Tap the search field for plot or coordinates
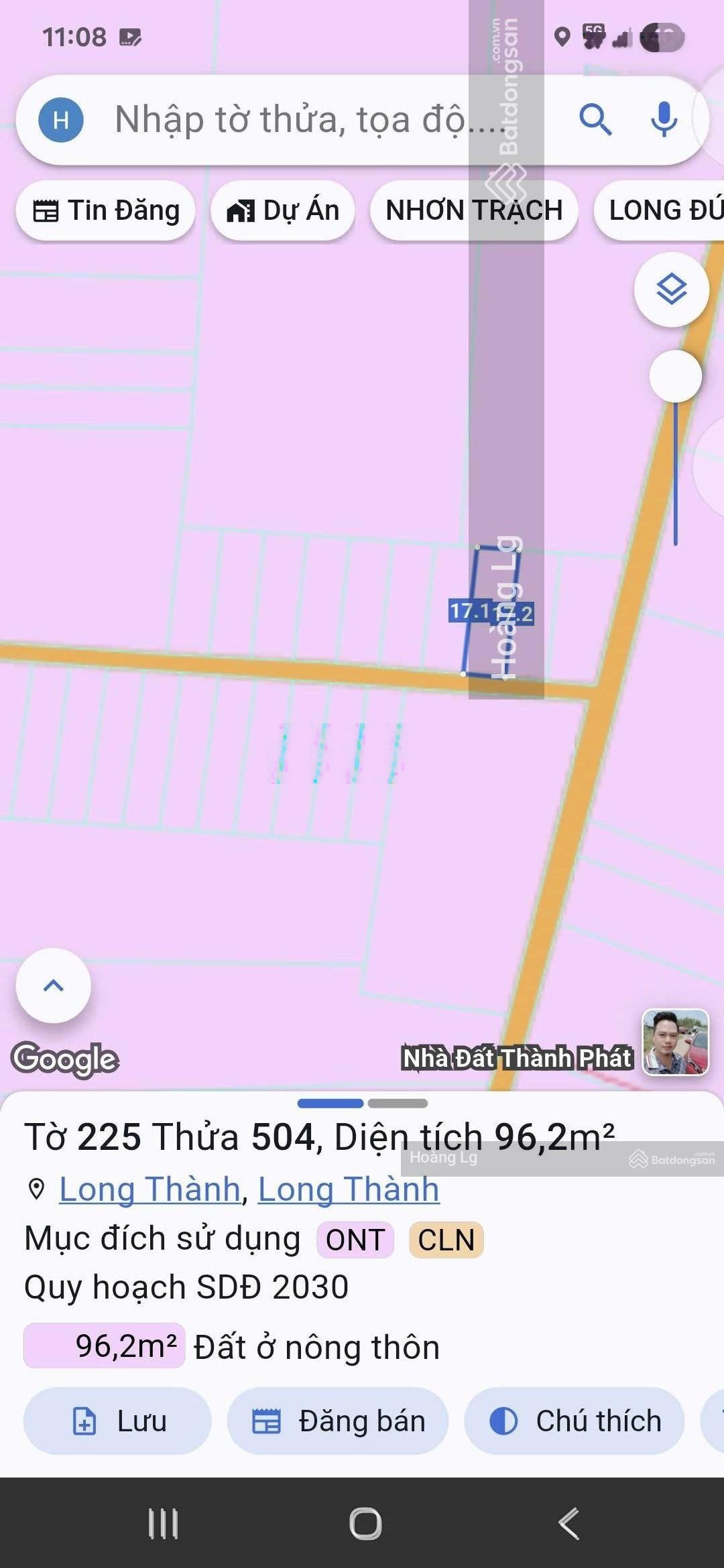The width and height of the screenshot is (724, 1568). (x=308, y=120)
